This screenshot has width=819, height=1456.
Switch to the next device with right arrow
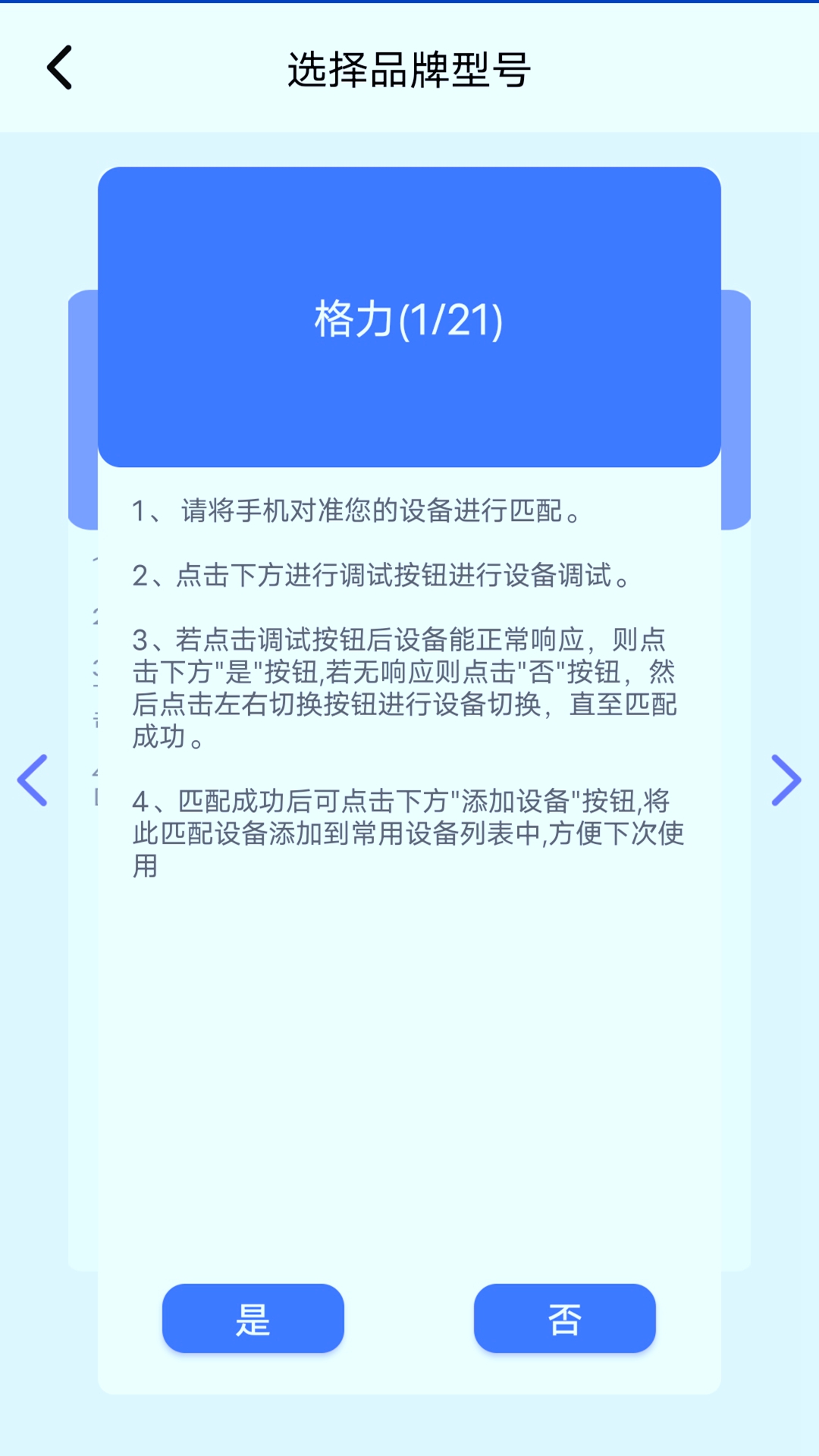click(786, 780)
